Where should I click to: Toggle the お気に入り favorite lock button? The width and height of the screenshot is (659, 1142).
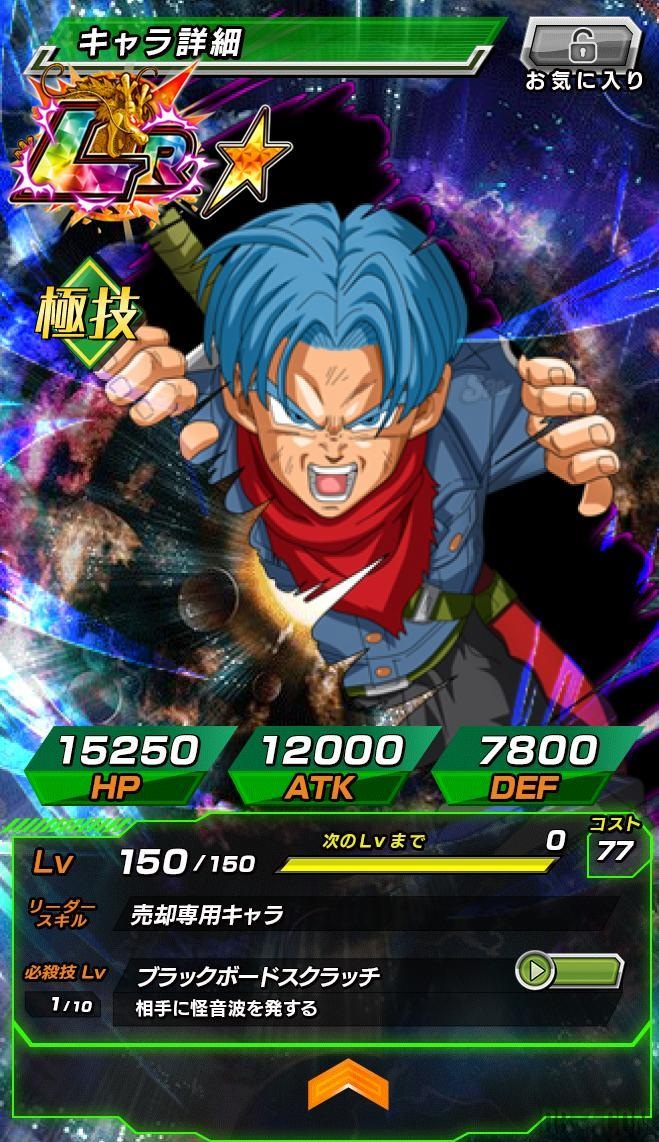tap(582, 46)
